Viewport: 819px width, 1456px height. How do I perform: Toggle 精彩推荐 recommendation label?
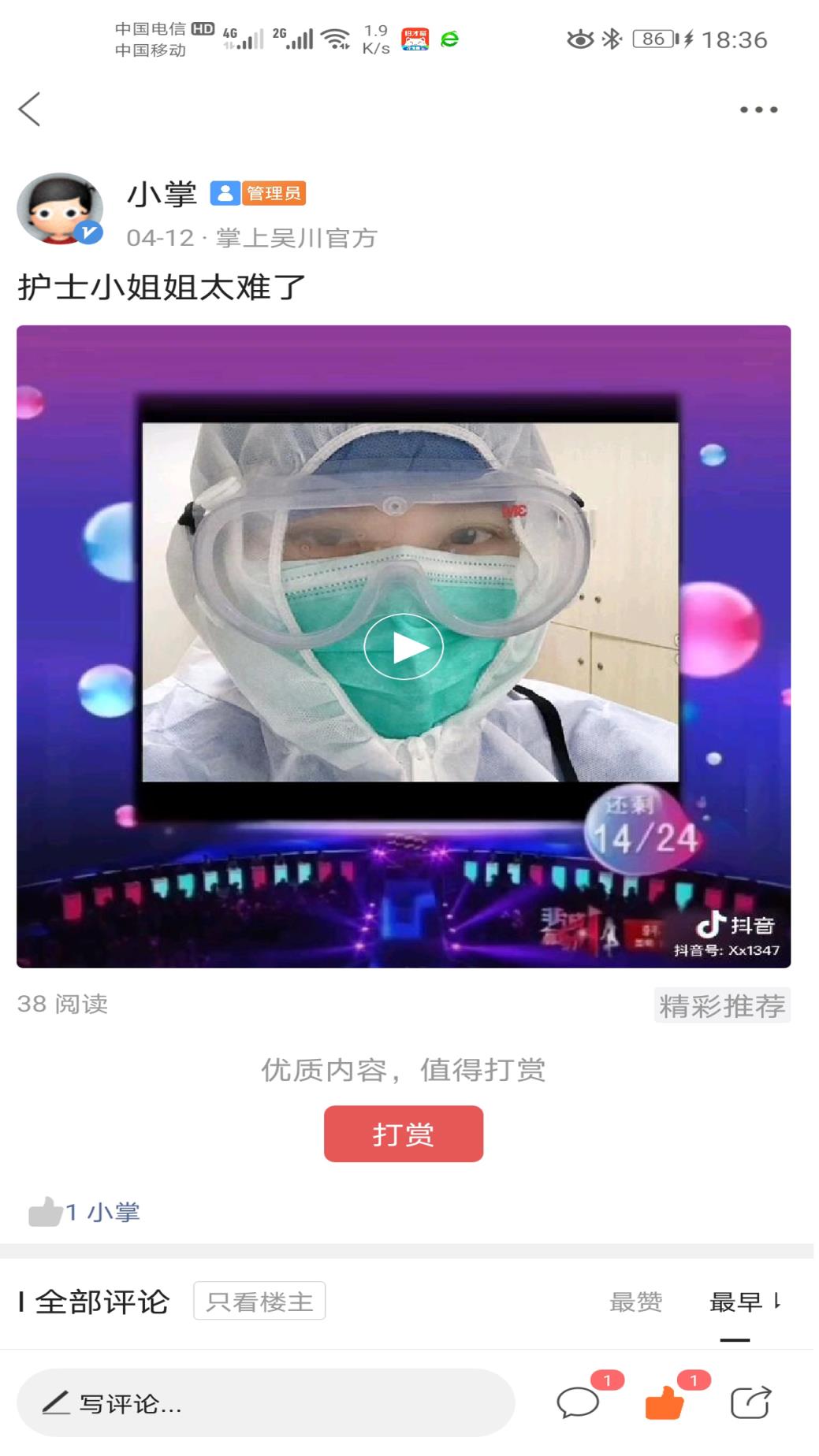tap(723, 1004)
